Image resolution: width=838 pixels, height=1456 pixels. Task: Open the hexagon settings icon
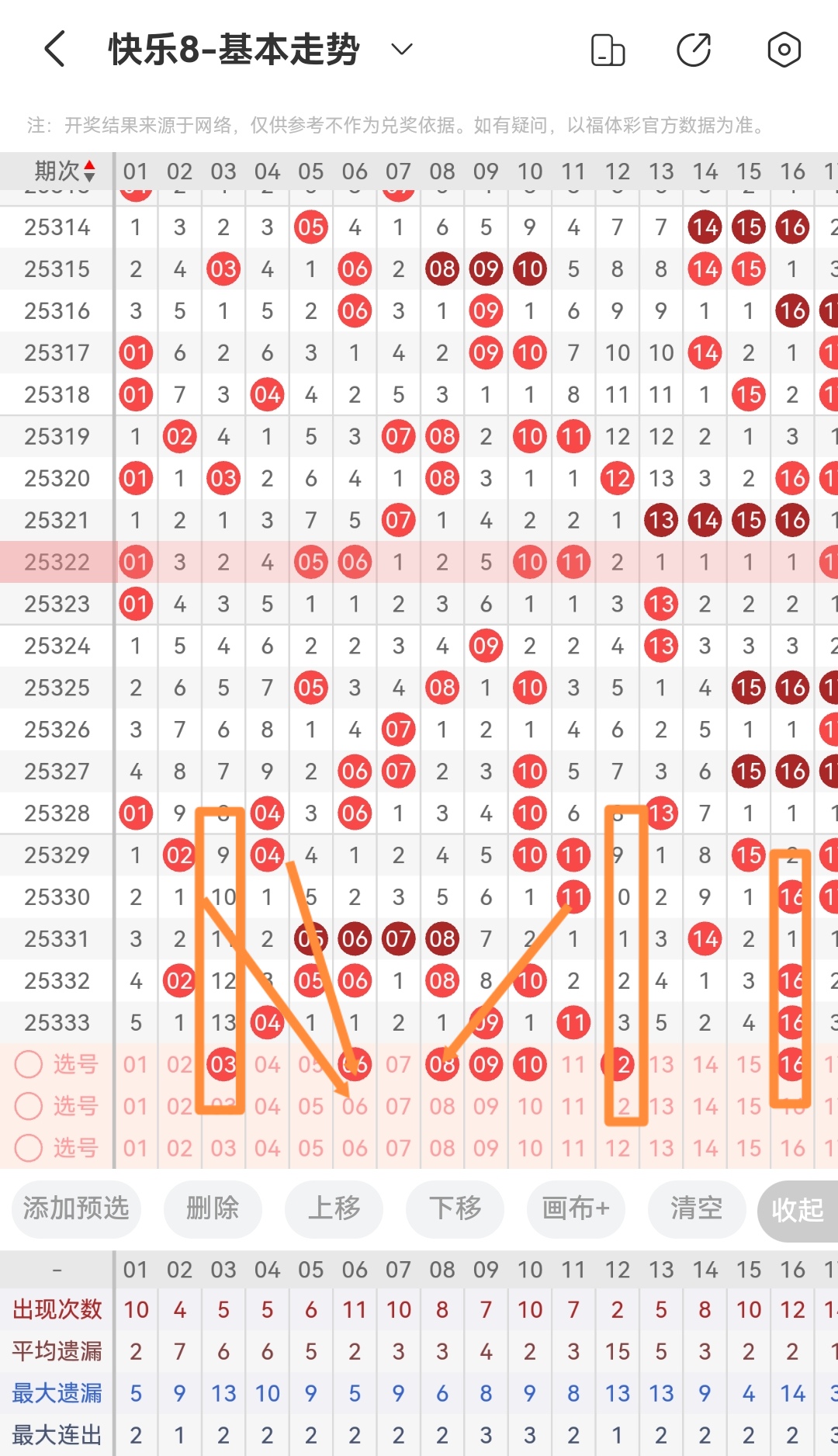click(784, 50)
